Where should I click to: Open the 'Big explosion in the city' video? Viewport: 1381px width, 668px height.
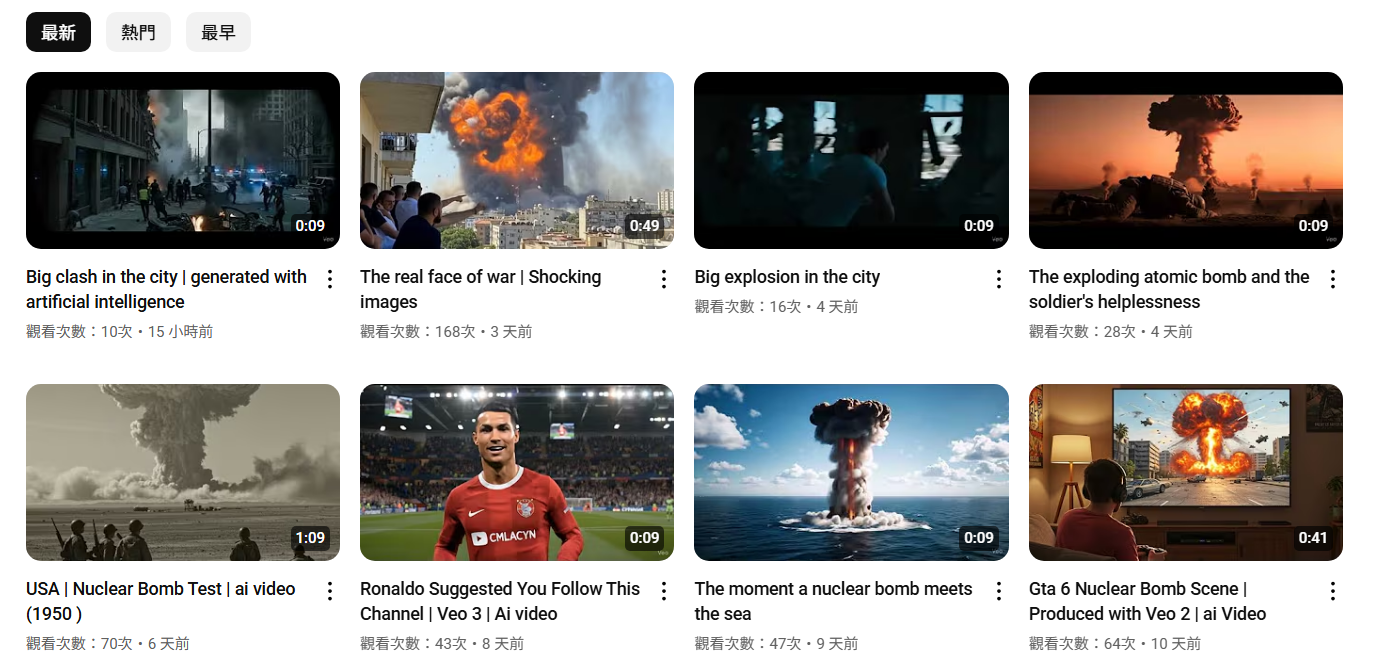pos(851,160)
